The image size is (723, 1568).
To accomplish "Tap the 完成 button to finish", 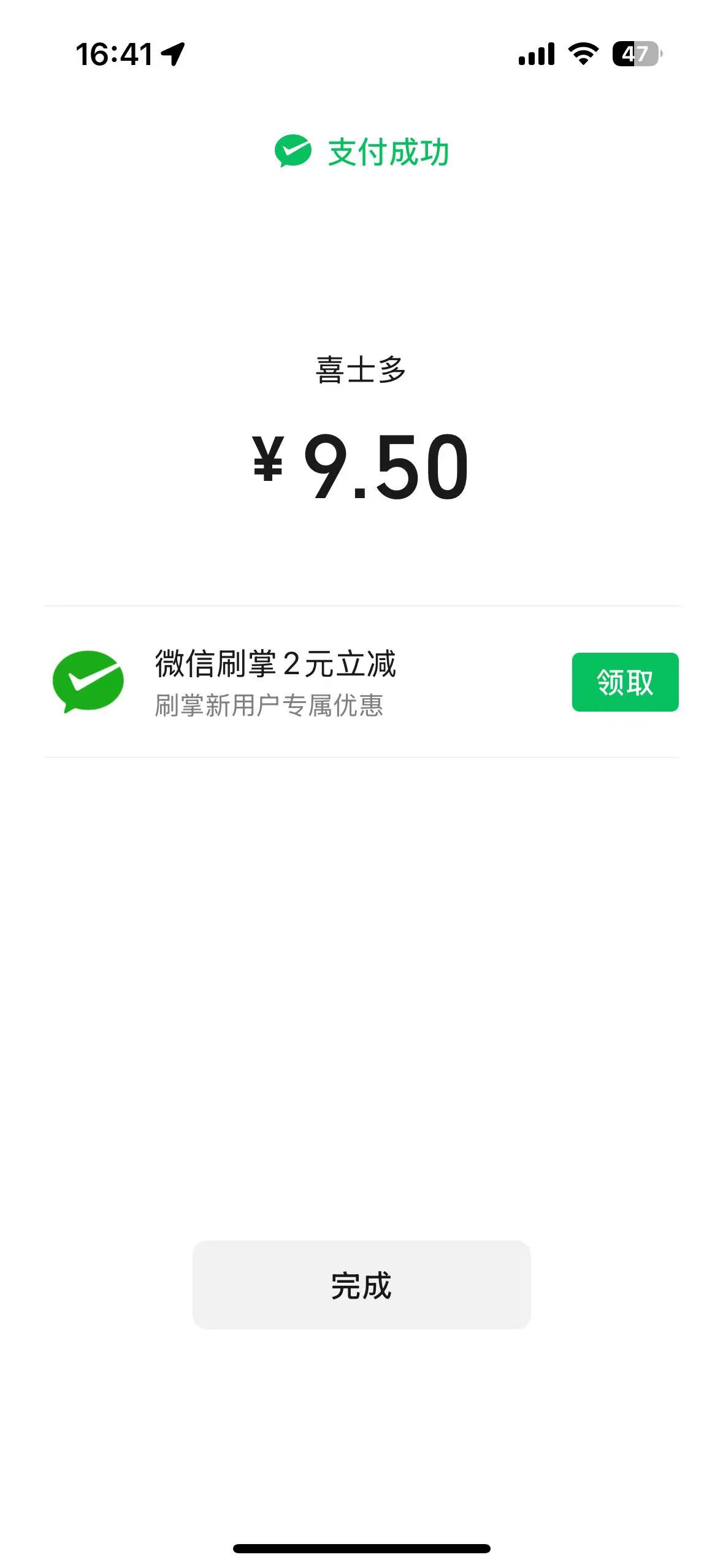I will tap(361, 1285).
